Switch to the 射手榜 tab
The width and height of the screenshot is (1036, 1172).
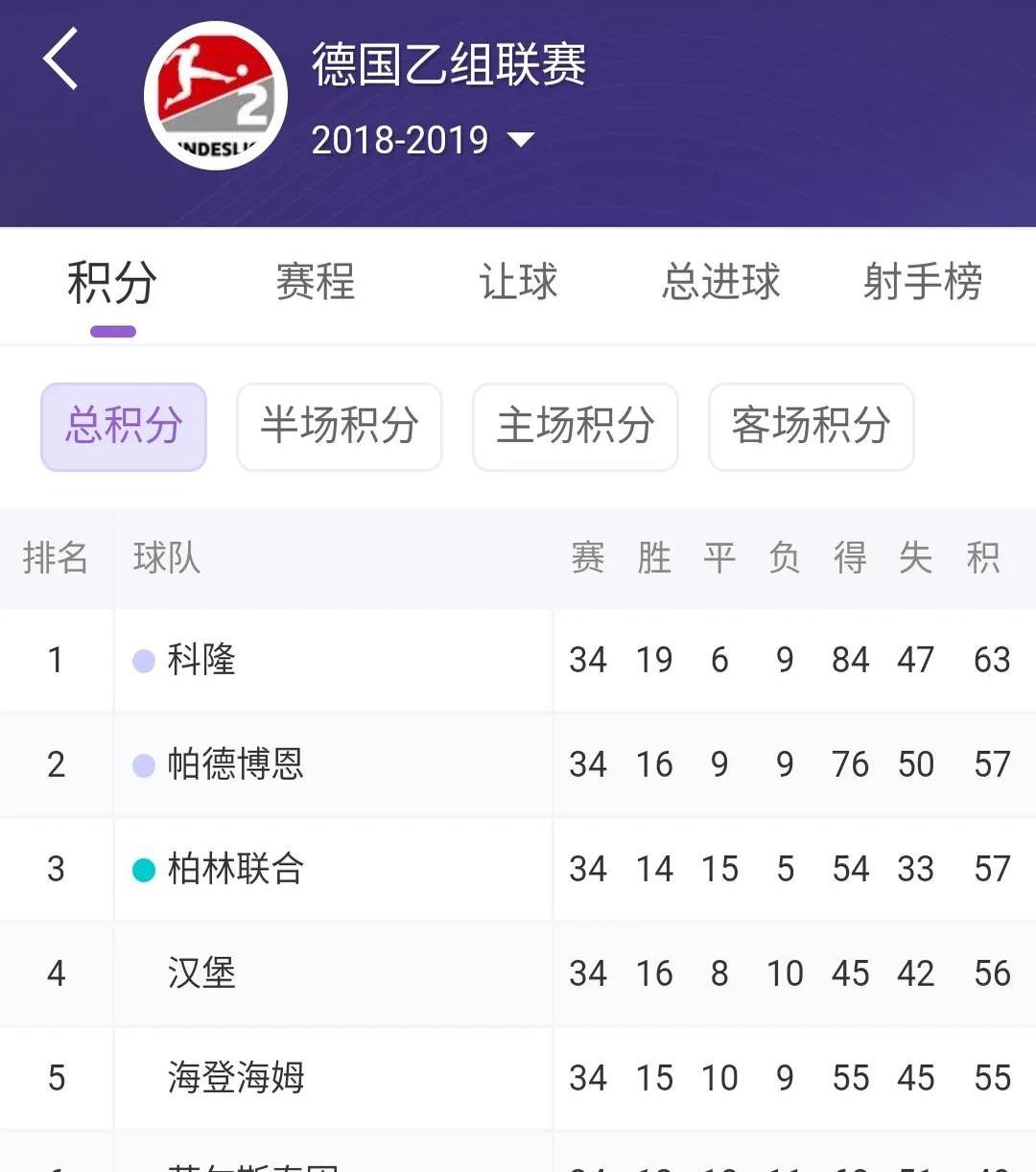[x=923, y=282]
